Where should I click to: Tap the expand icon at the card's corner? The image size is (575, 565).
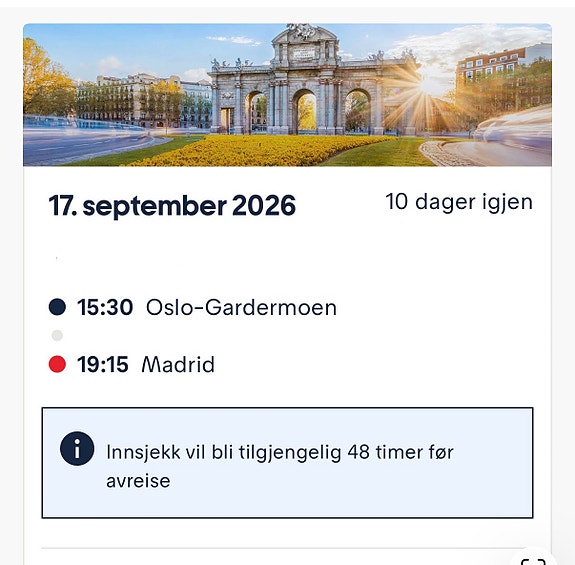tap(533, 561)
